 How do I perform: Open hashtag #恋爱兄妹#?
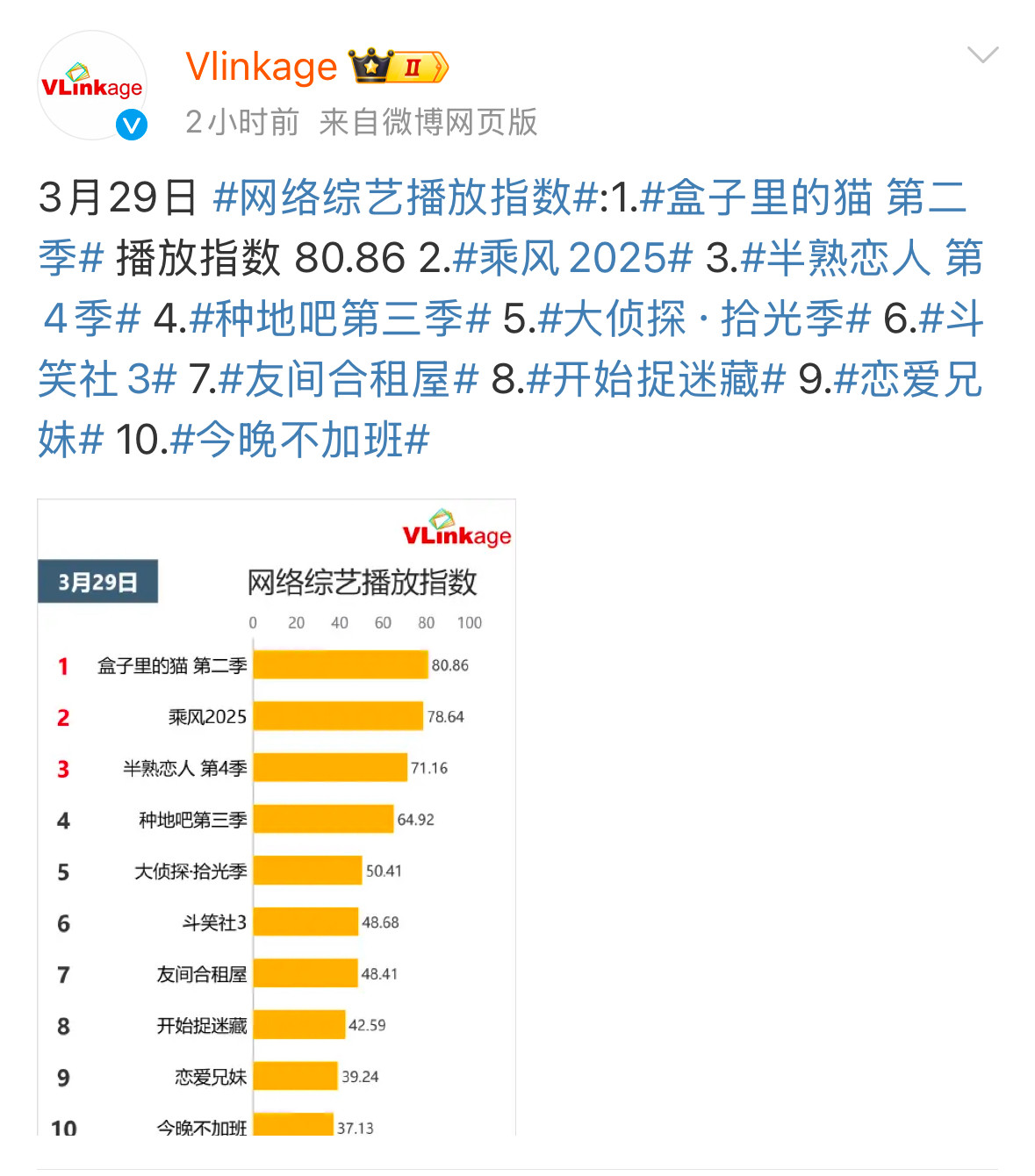point(909,379)
